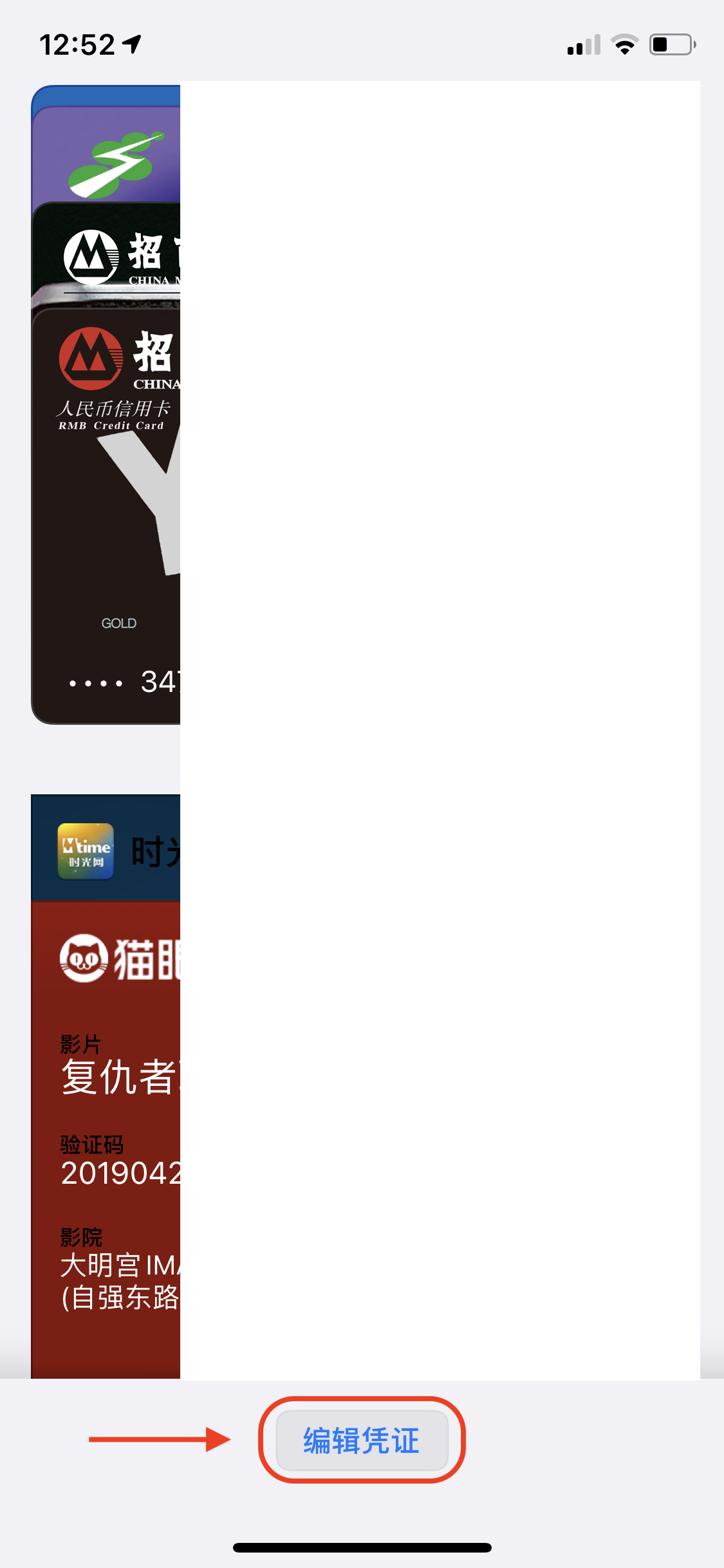
Task: Tap the 编辑凭证 button
Action: tap(362, 1441)
